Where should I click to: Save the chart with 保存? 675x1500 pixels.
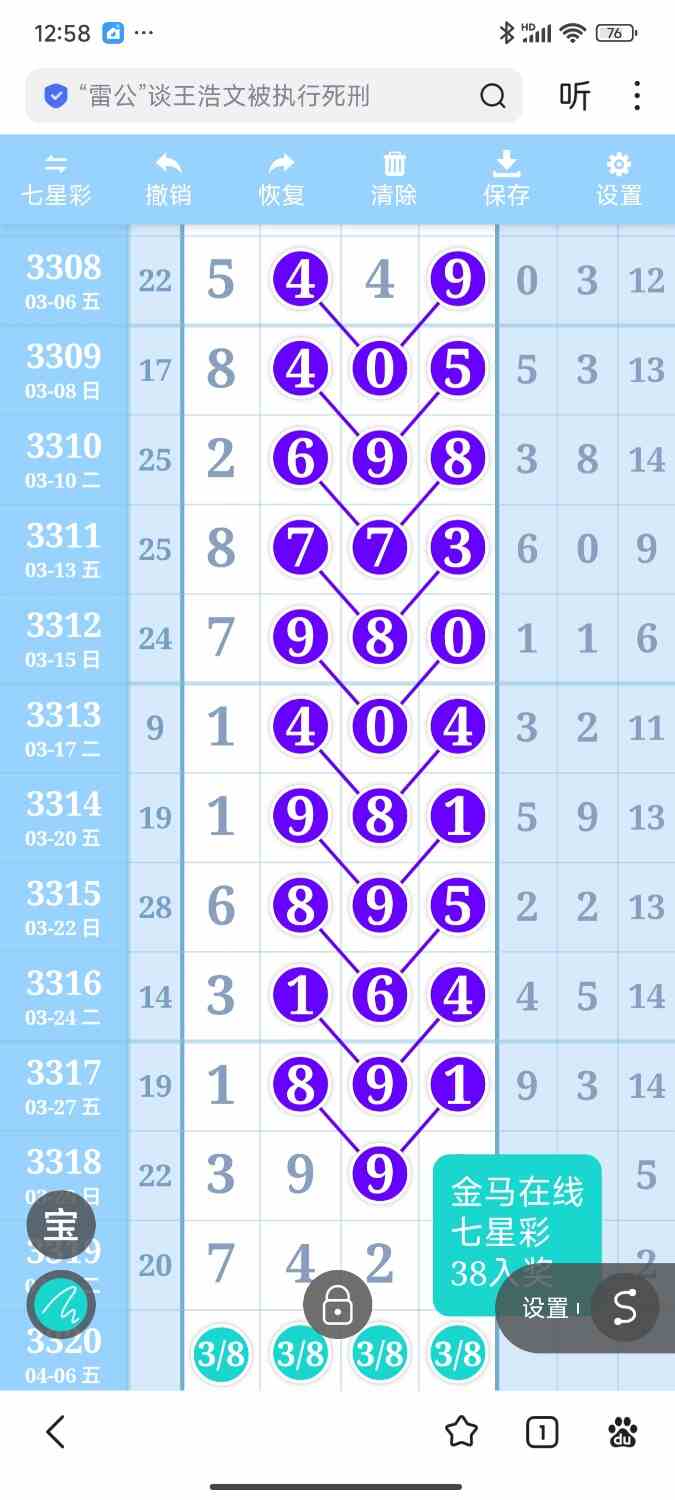point(506,180)
